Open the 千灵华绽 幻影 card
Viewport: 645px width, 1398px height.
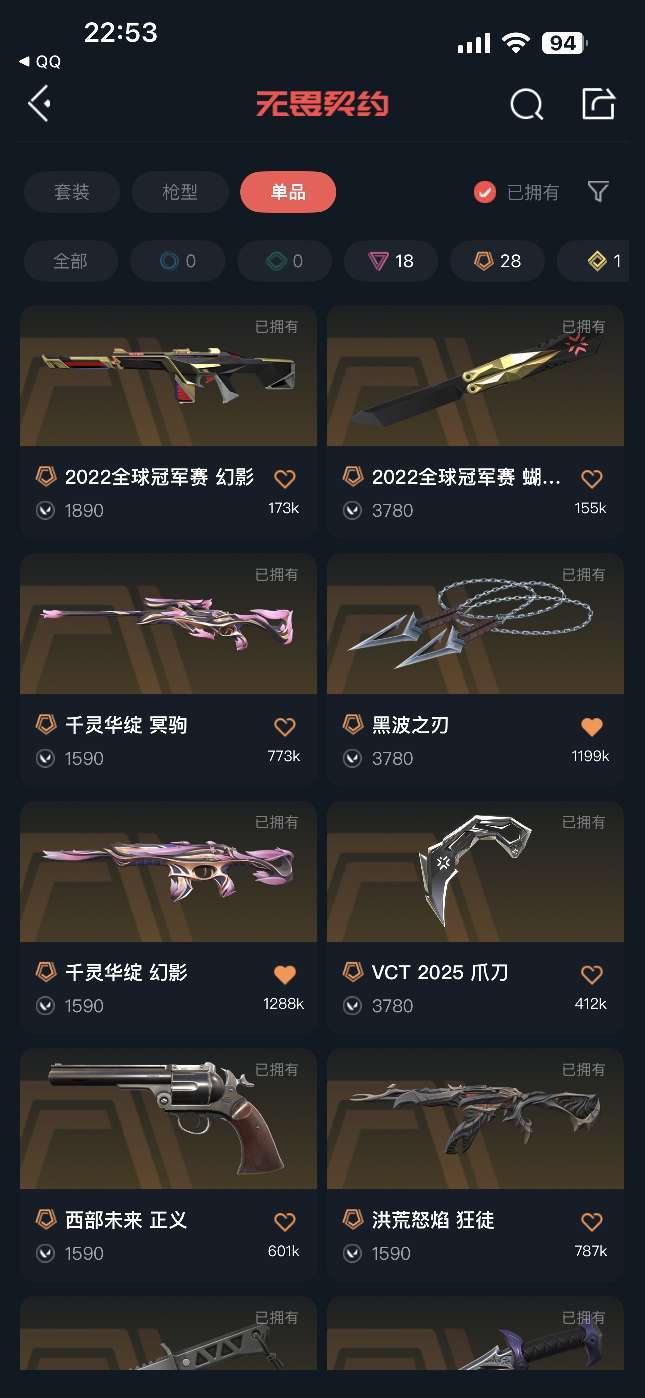click(x=168, y=918)
